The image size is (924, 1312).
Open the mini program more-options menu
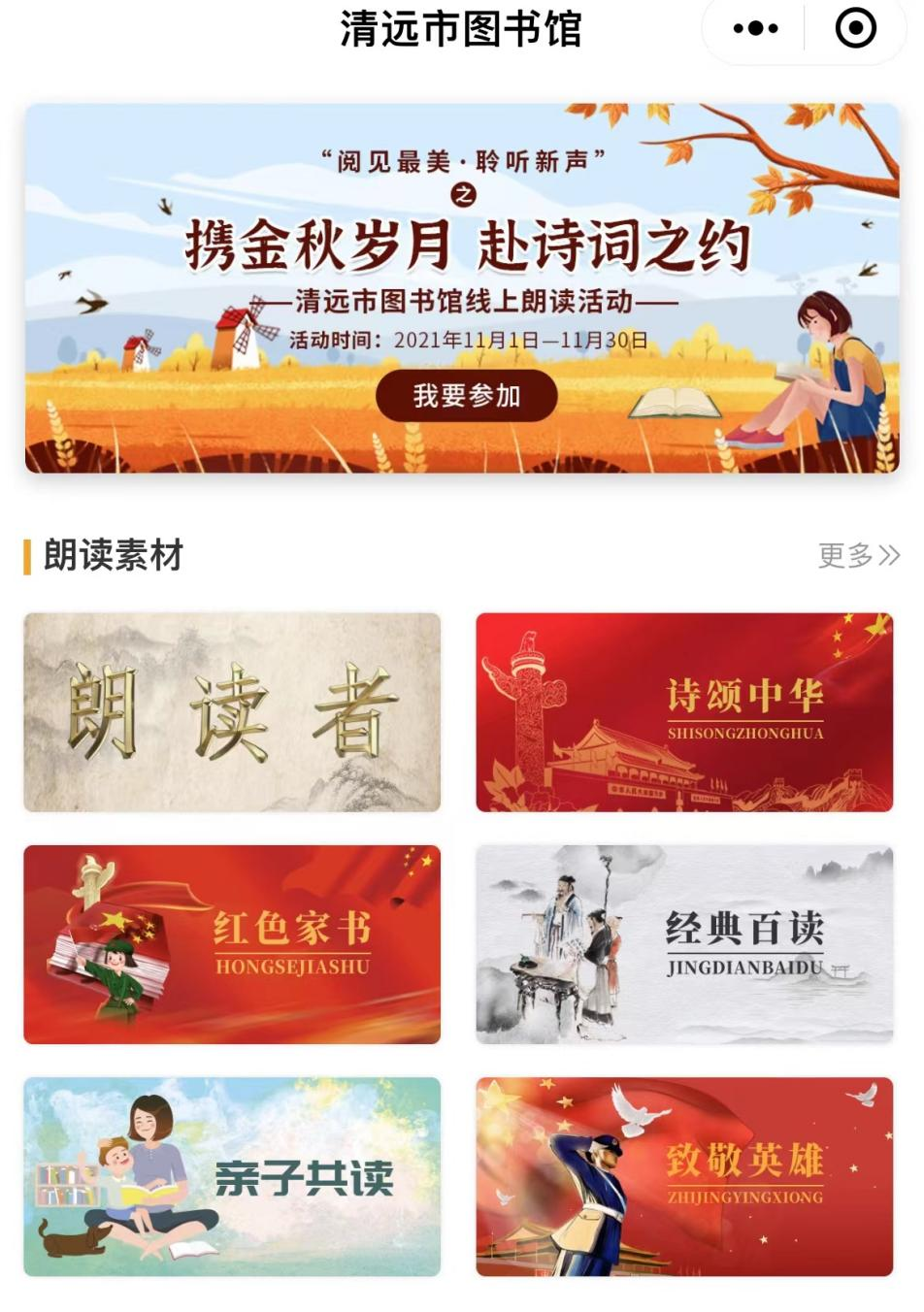pyautogui.click(x=755, y=28)
